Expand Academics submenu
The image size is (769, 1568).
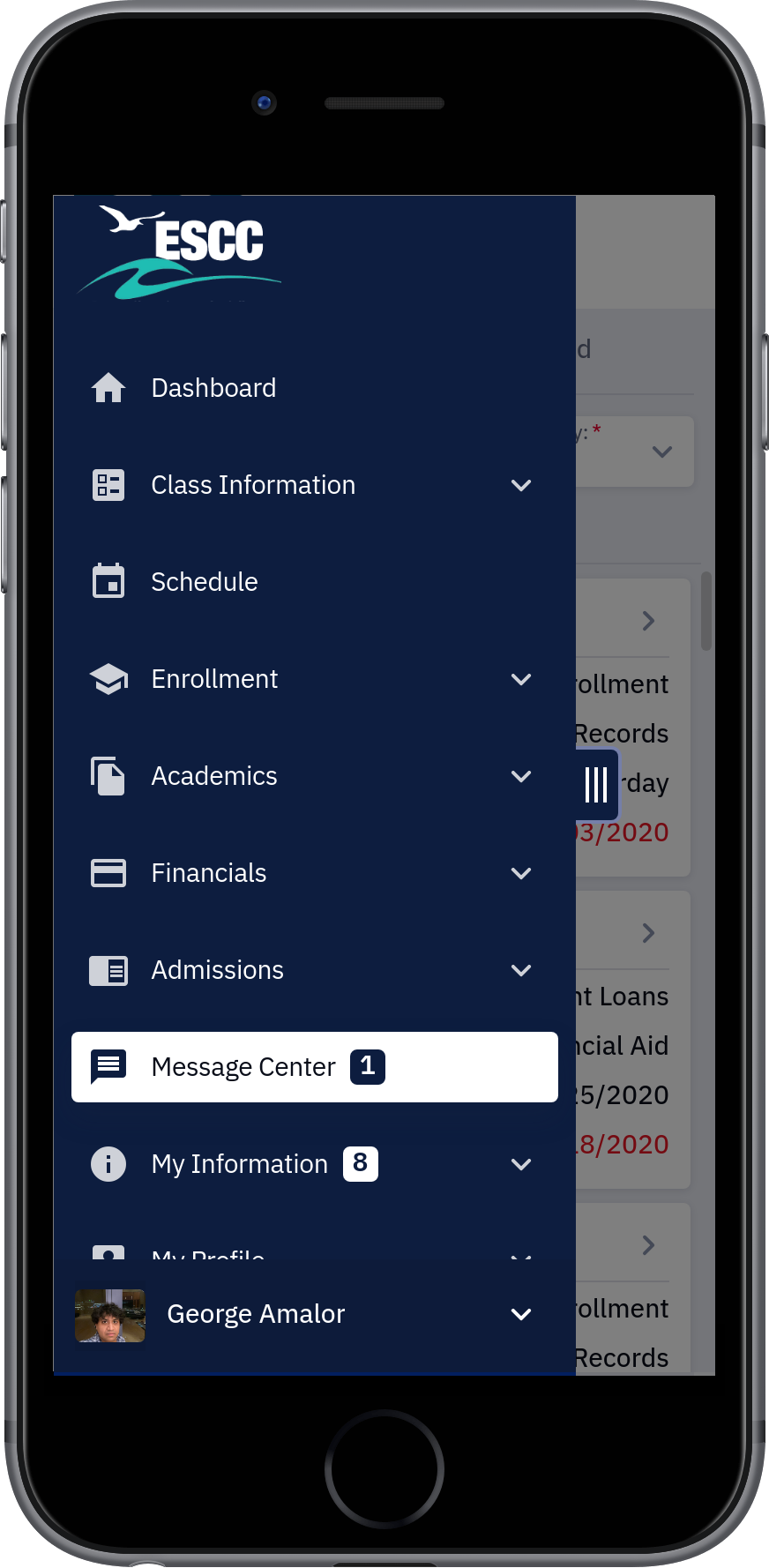point(314,776)
